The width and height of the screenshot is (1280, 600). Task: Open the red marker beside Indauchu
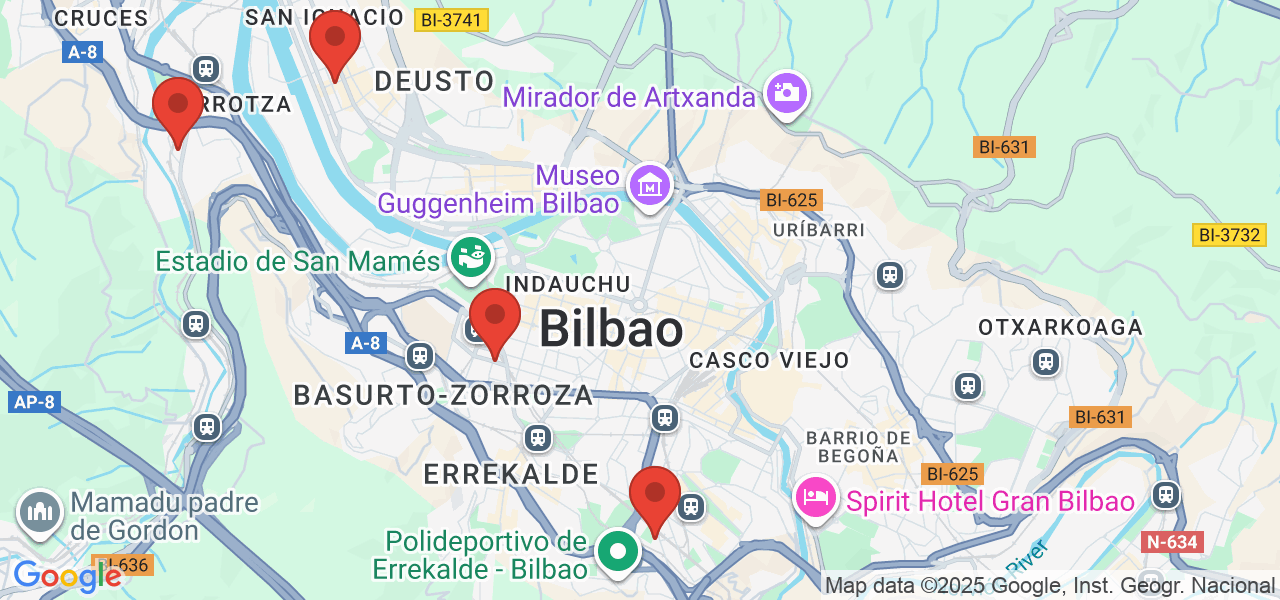click(495, 317)
